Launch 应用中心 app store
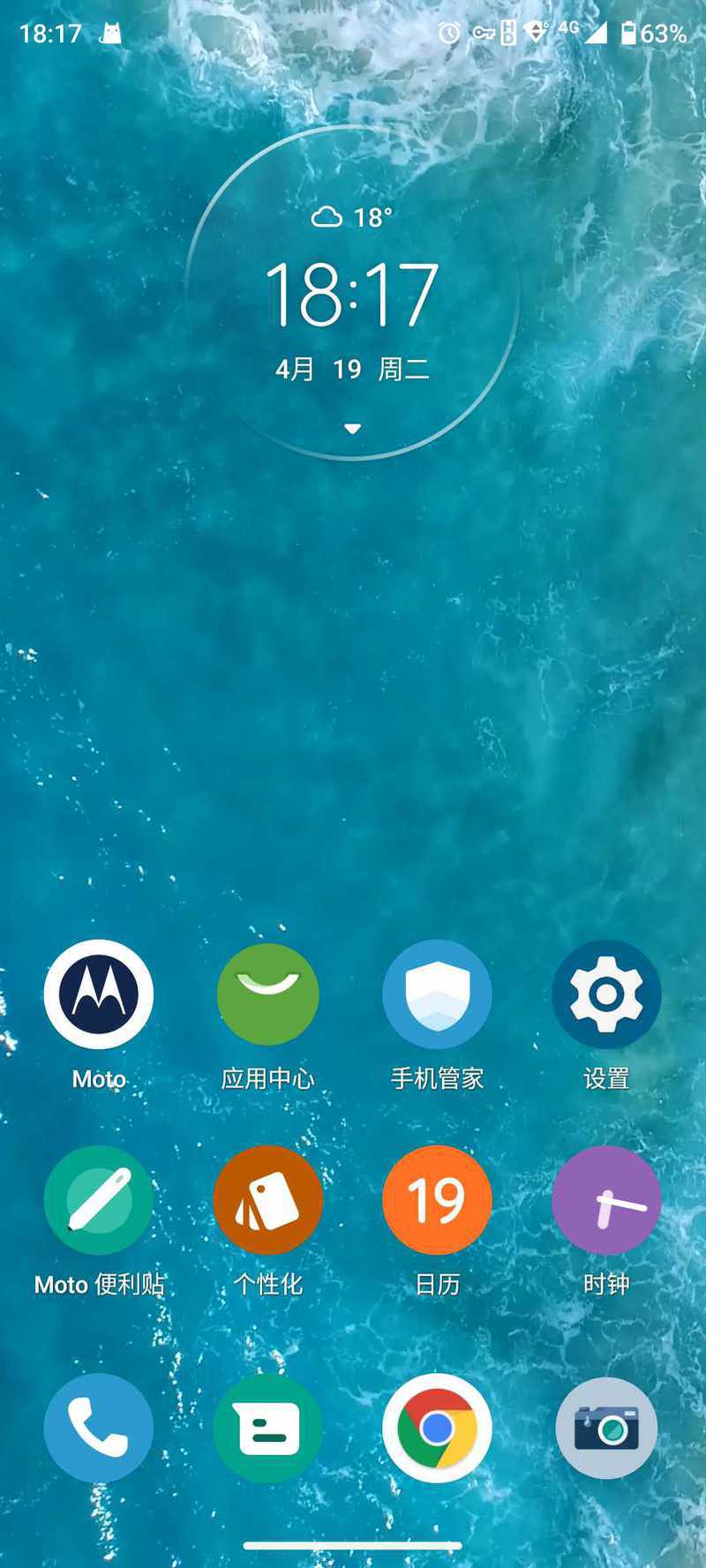This screenshot has width=706, height=1568. pyautogui.click(x=267, y=994)
